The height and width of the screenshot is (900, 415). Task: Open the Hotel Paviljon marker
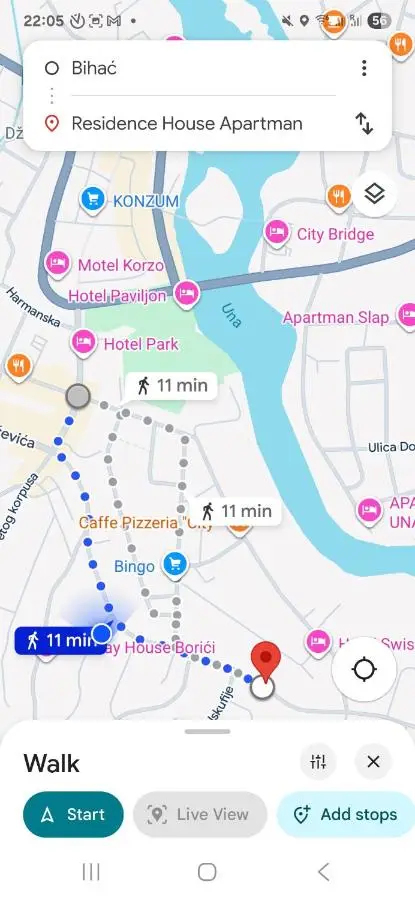[187, 295]
